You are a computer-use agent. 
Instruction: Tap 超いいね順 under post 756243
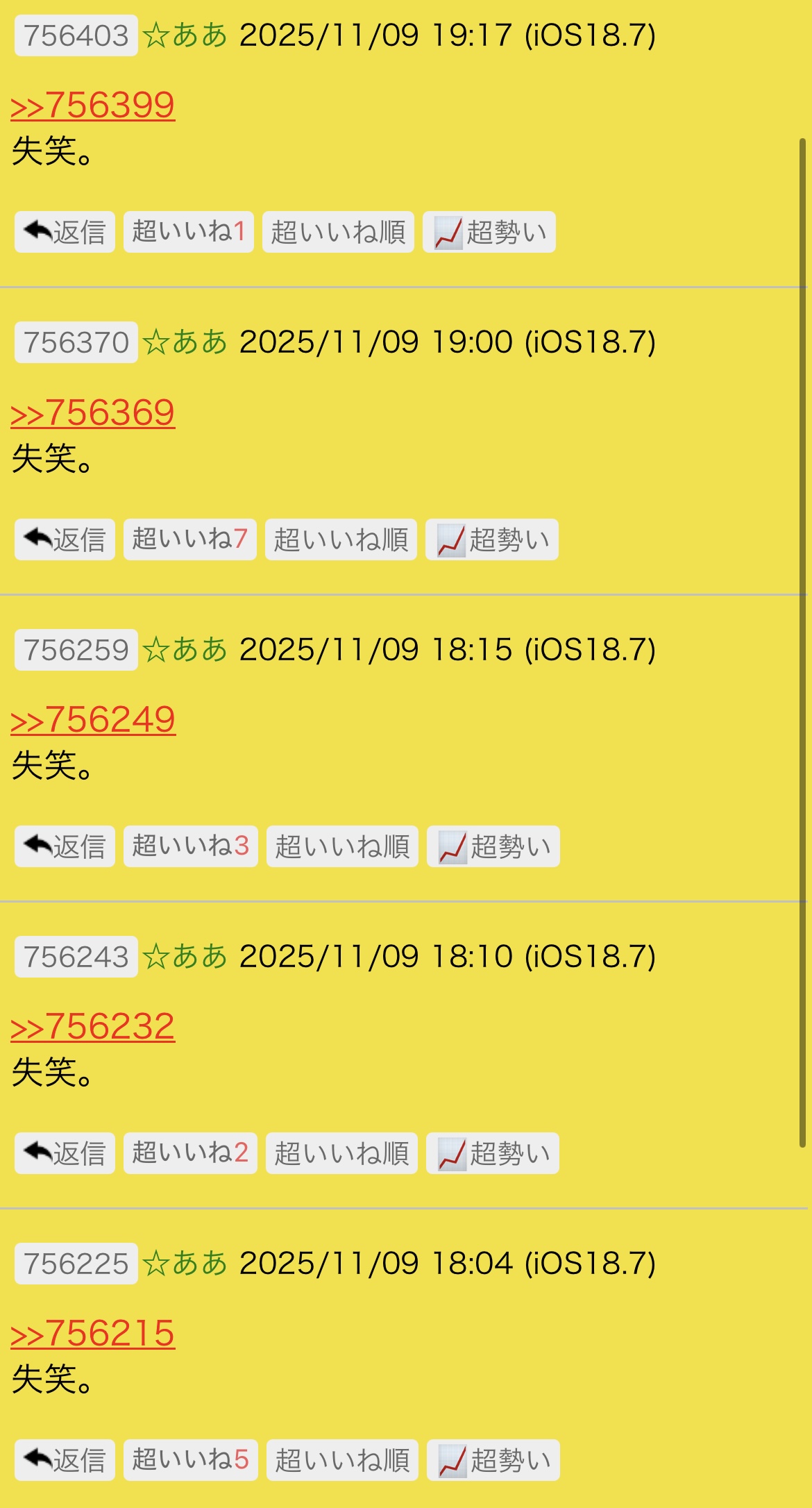[341, 1153]
